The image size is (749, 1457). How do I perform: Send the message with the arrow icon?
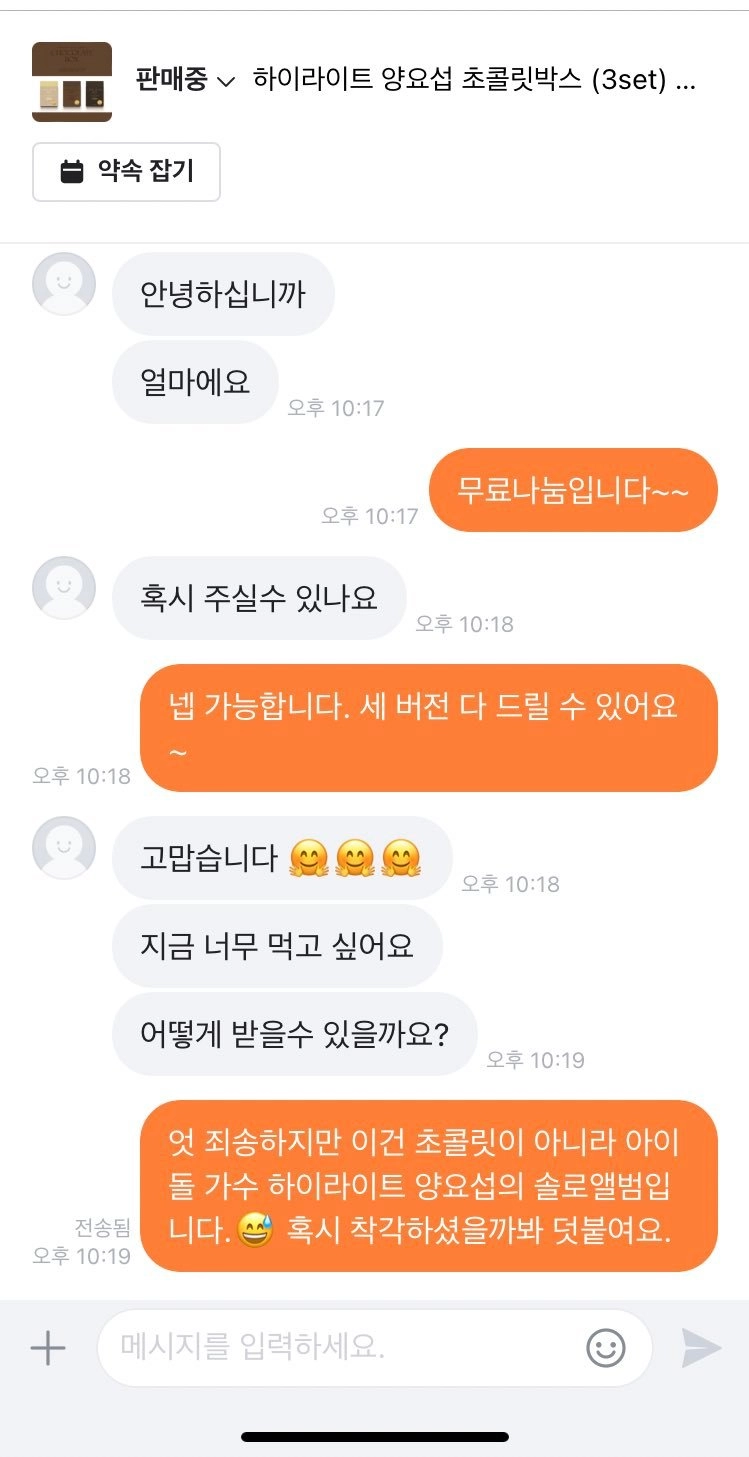point(701,1348)
